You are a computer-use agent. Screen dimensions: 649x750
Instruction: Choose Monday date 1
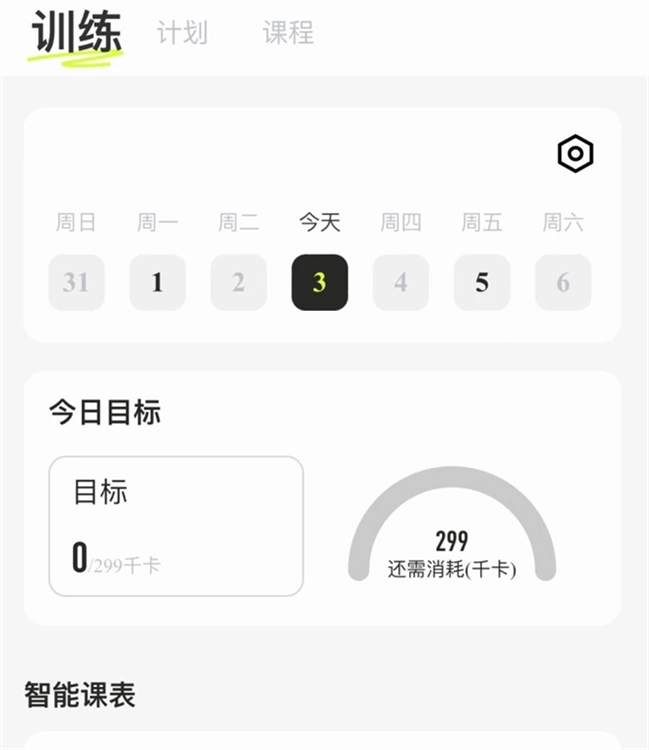point(157,282)
